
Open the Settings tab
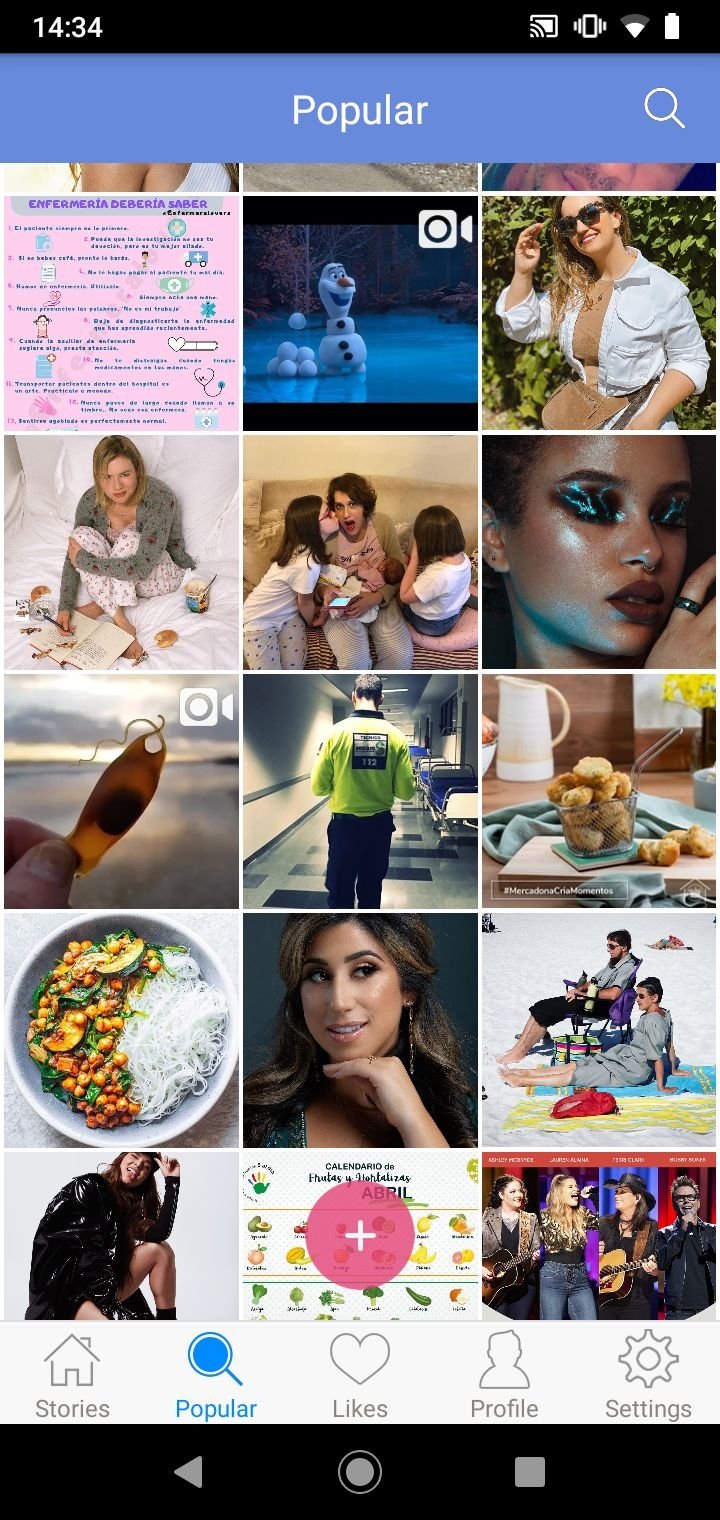648,1375
